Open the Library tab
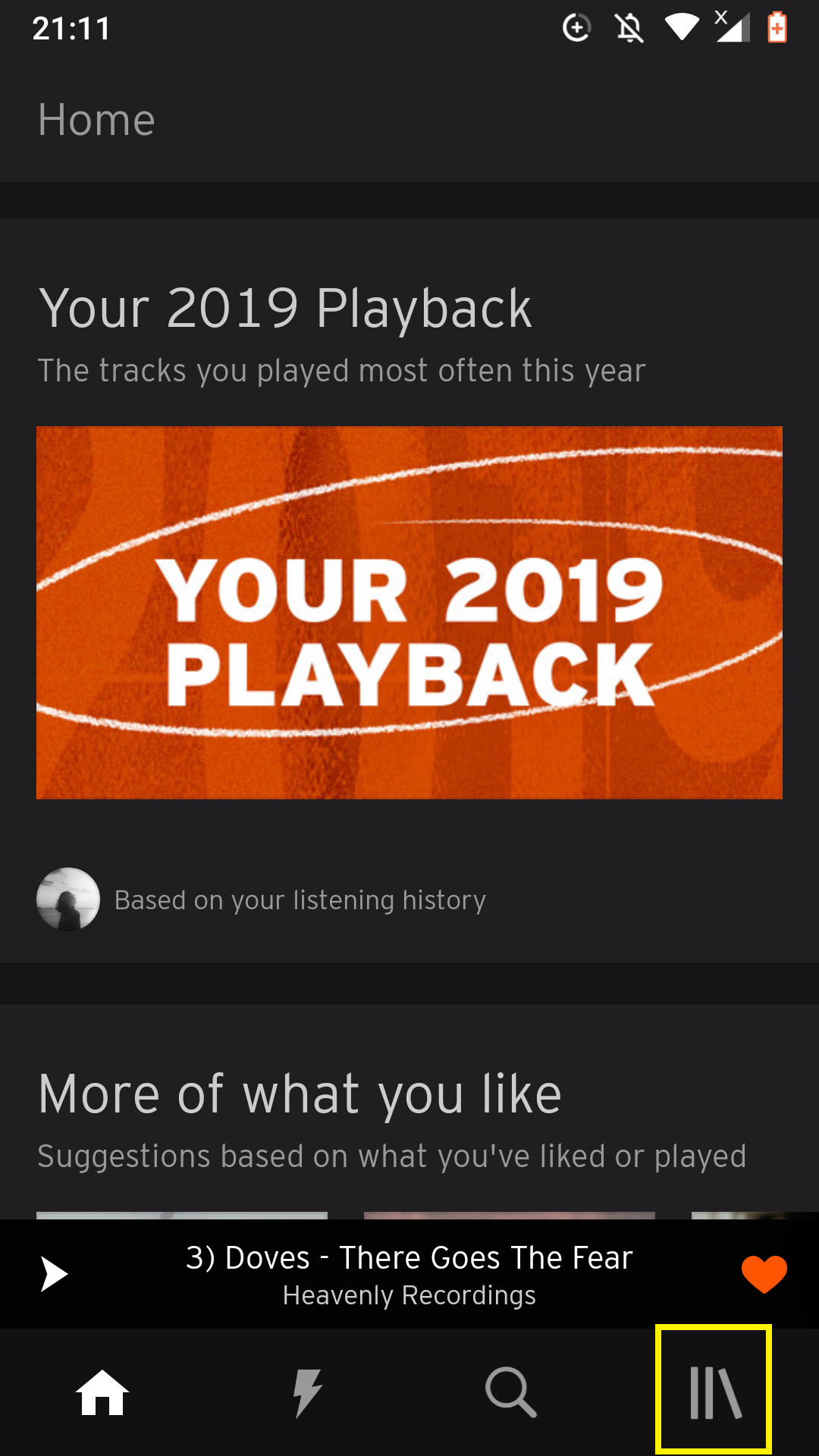The image size is (819, 1456). (714, 1392)
